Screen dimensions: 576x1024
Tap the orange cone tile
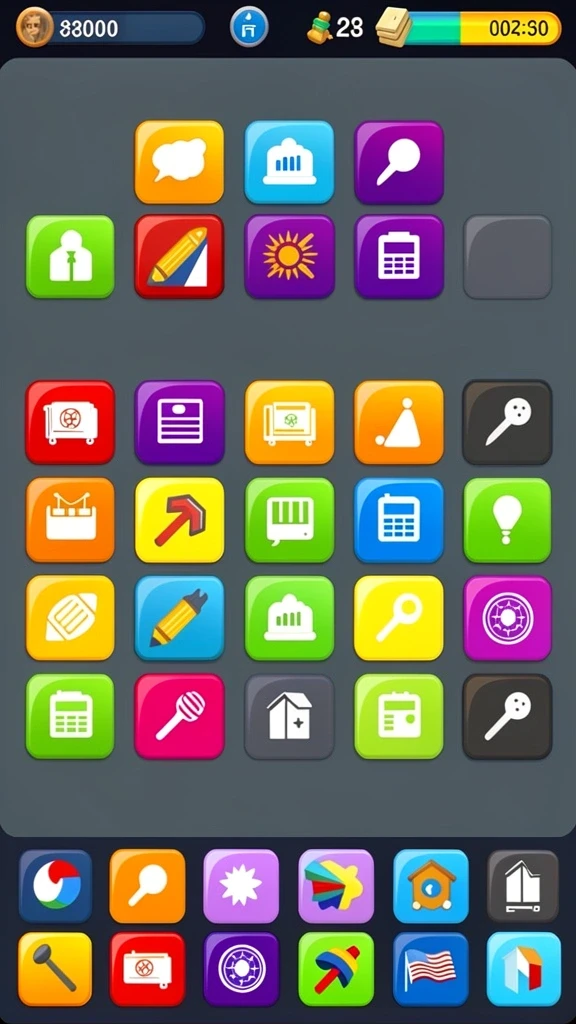tap(399, 423)
